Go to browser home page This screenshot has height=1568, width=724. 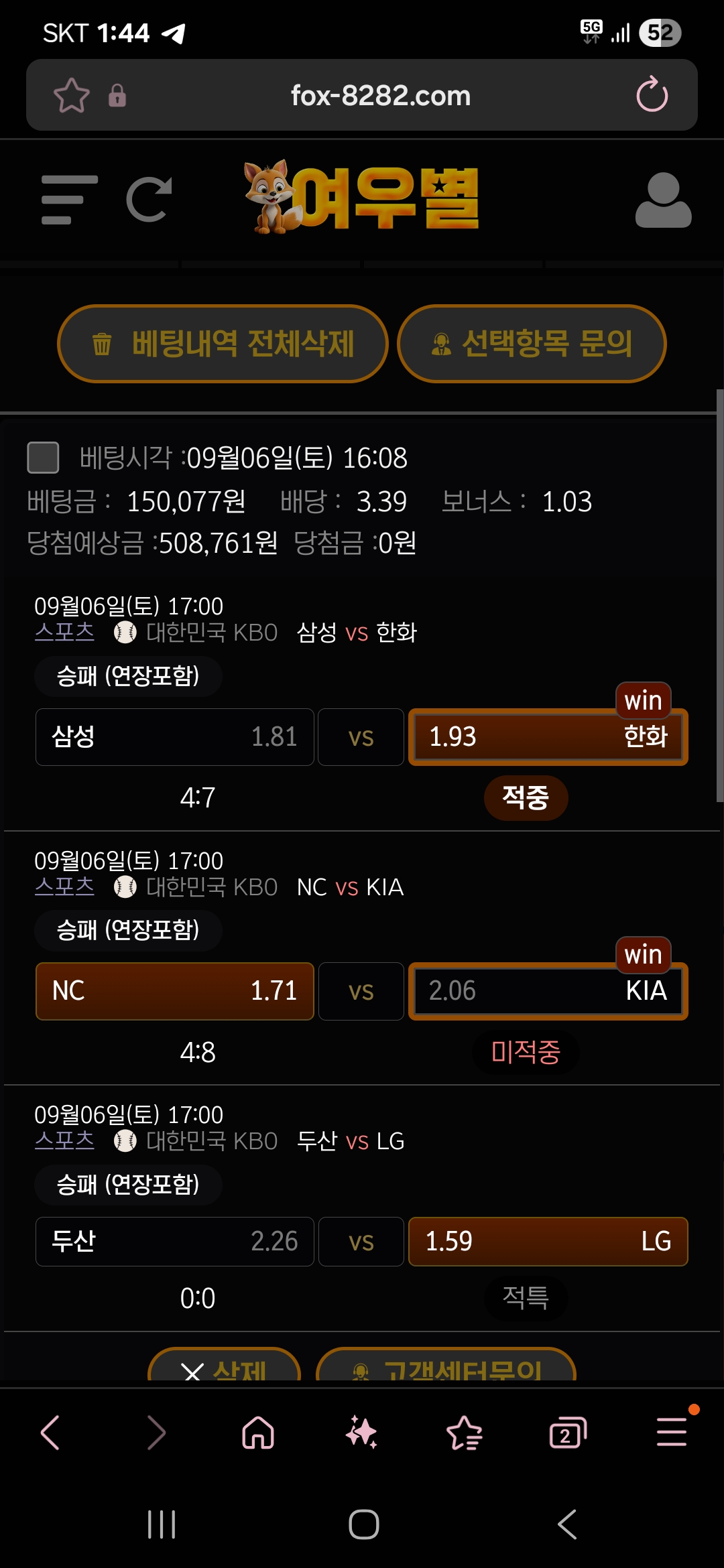point(258,1433)
